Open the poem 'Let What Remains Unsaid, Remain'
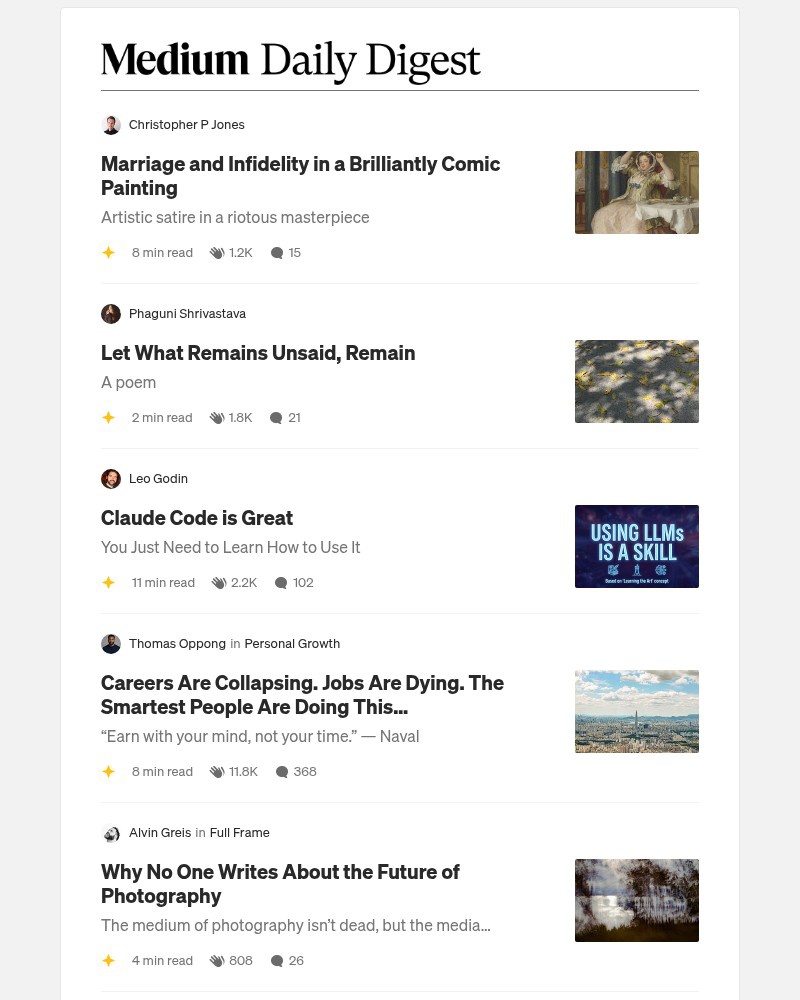800x1000 pixels. point(258,353)
